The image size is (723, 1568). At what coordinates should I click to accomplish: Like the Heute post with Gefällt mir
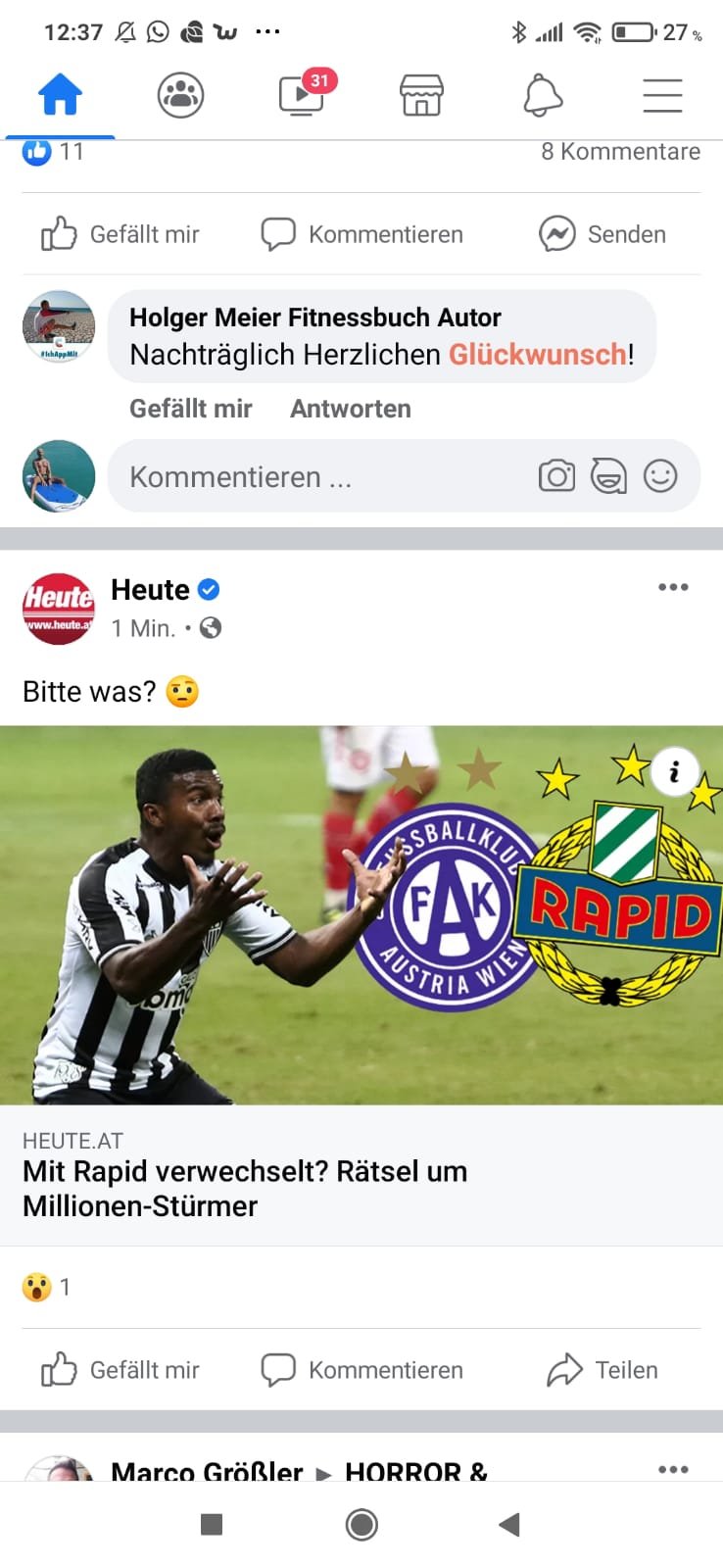coord(120,1370)
